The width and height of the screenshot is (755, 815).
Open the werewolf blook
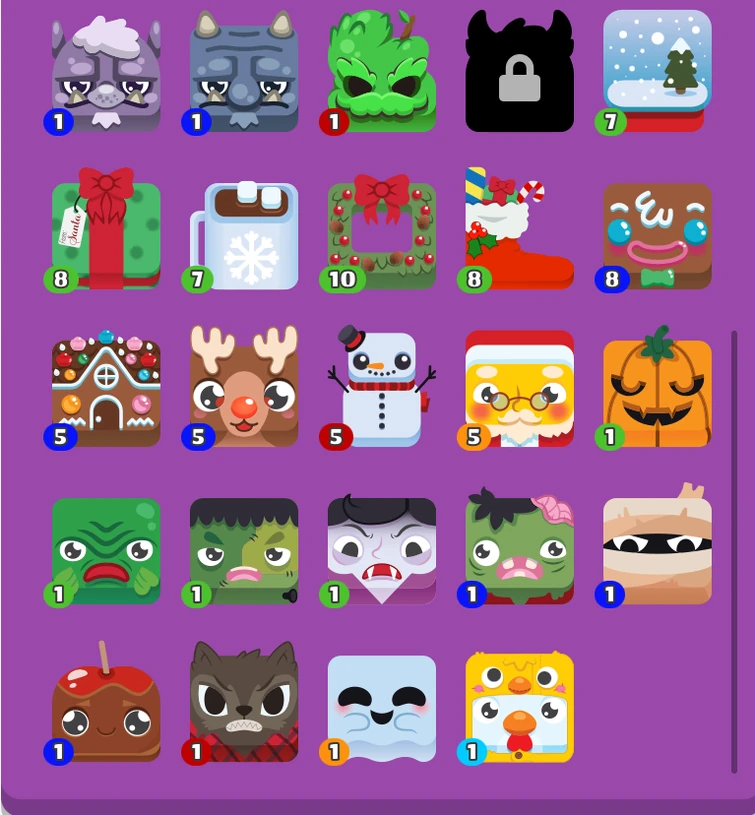(244, 707)
